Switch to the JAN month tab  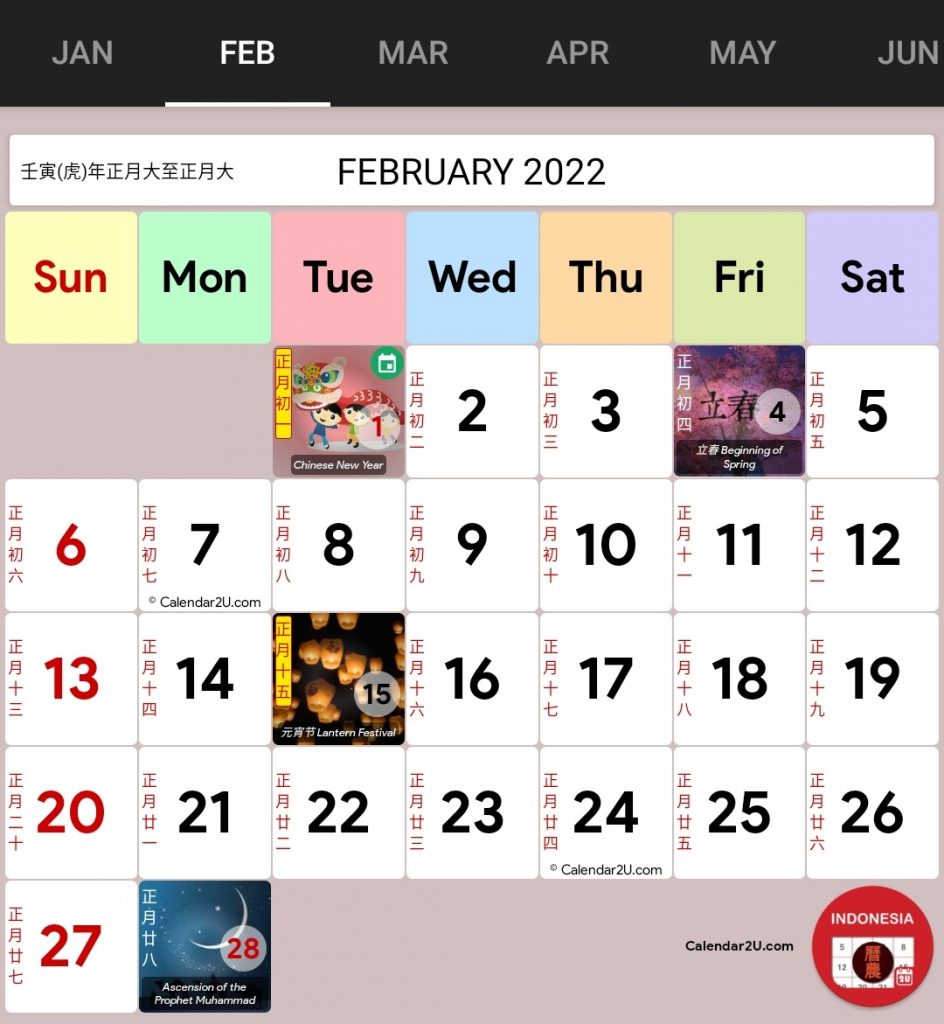82,52
